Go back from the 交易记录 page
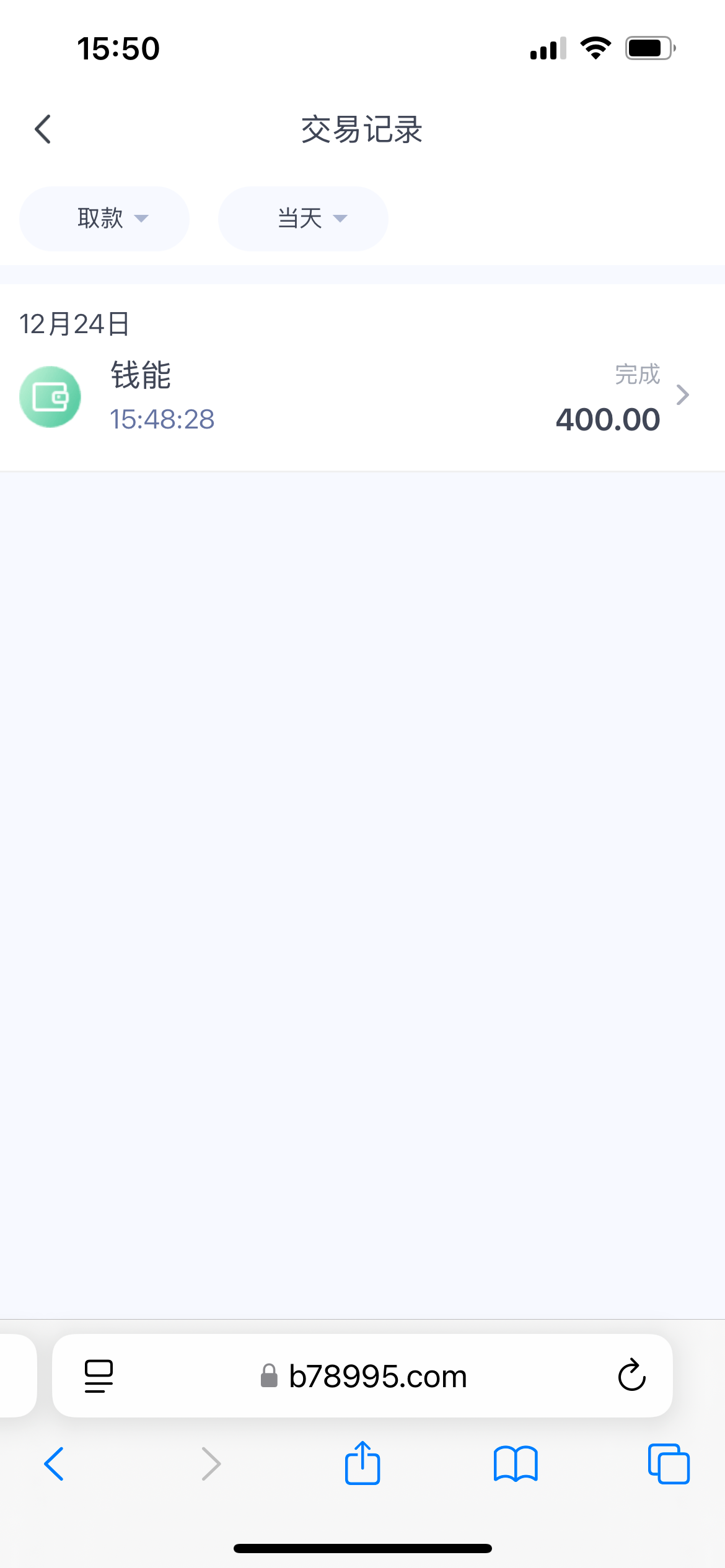 coord(43,129)
